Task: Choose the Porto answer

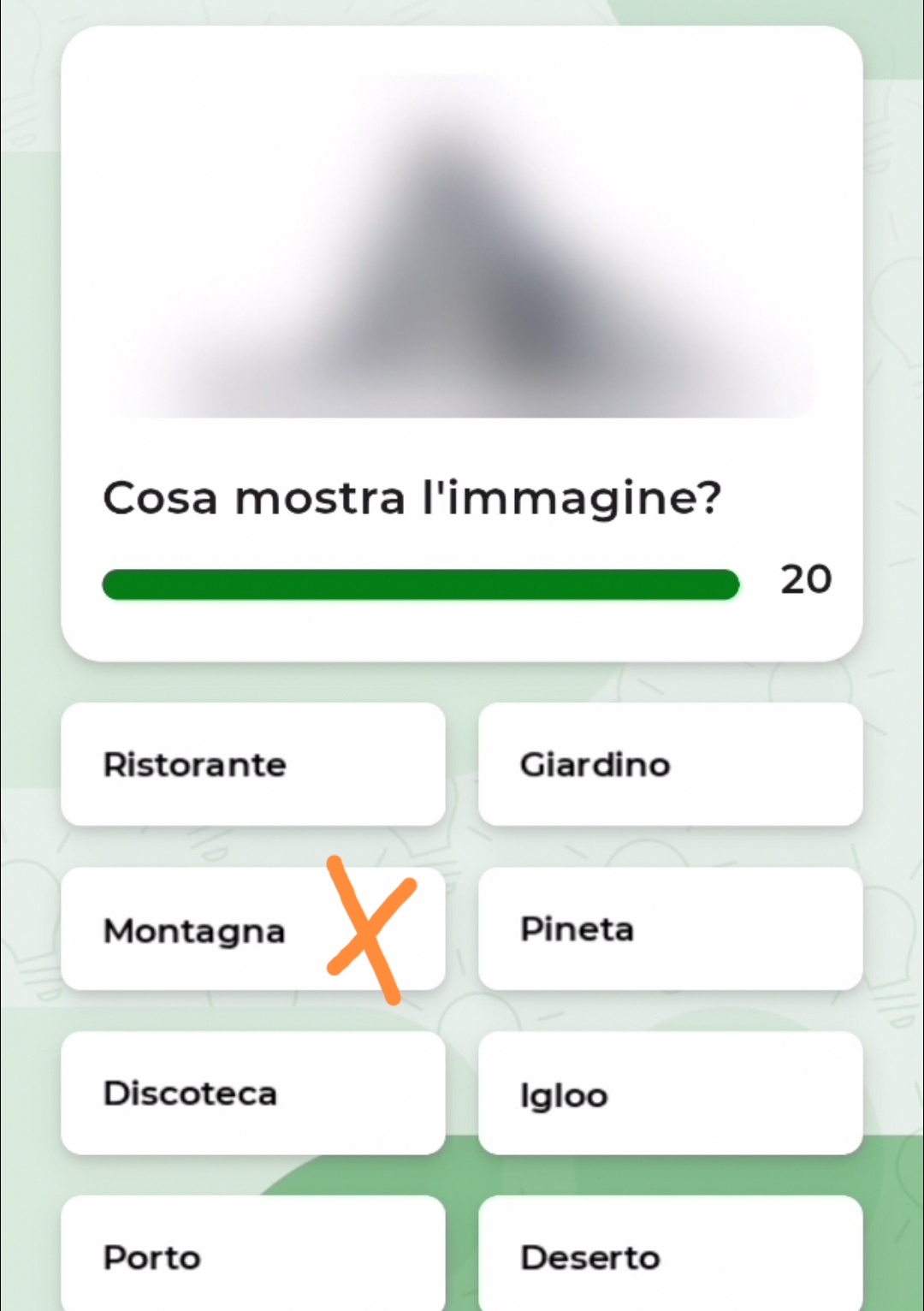Action: [x=252, y=1255]
